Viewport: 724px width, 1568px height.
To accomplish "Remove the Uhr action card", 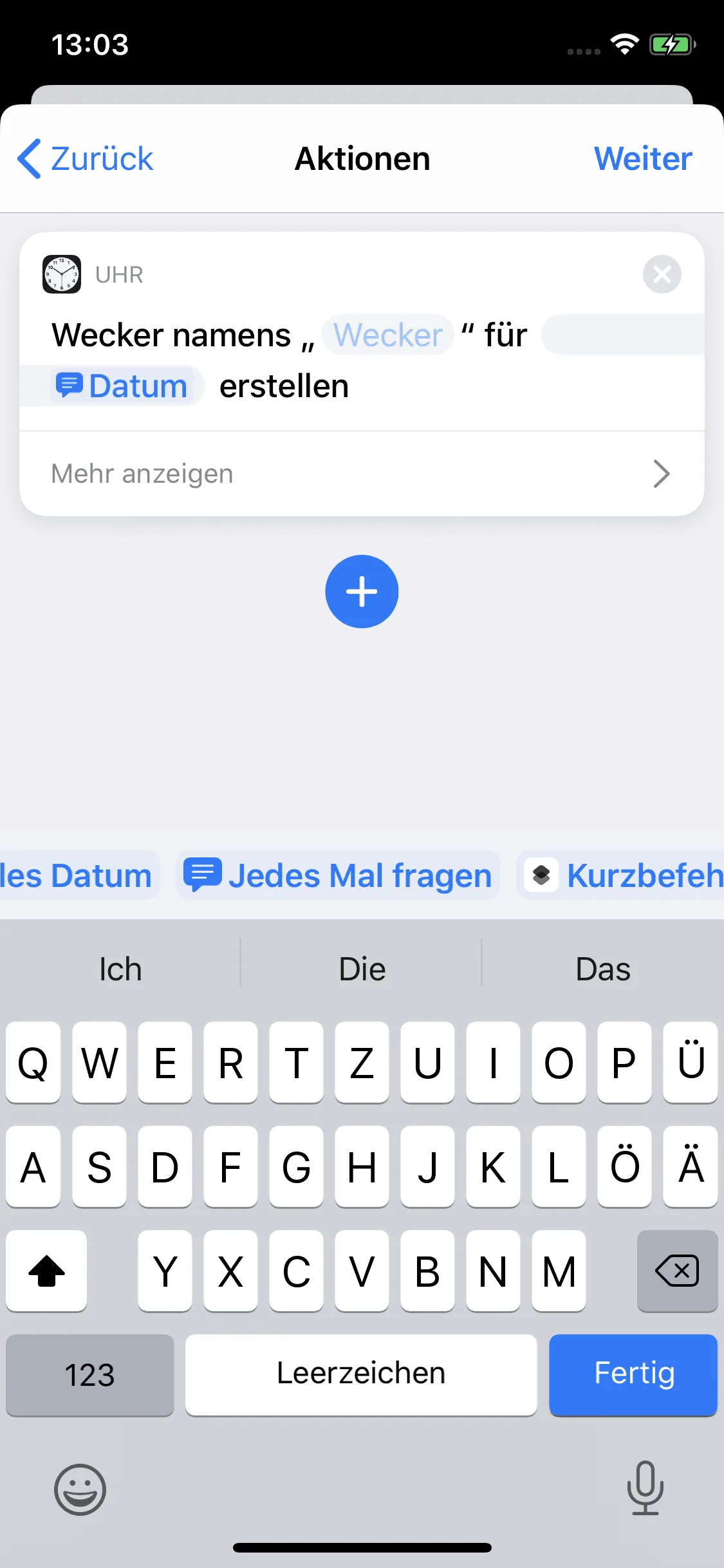I will click(662, 274).
